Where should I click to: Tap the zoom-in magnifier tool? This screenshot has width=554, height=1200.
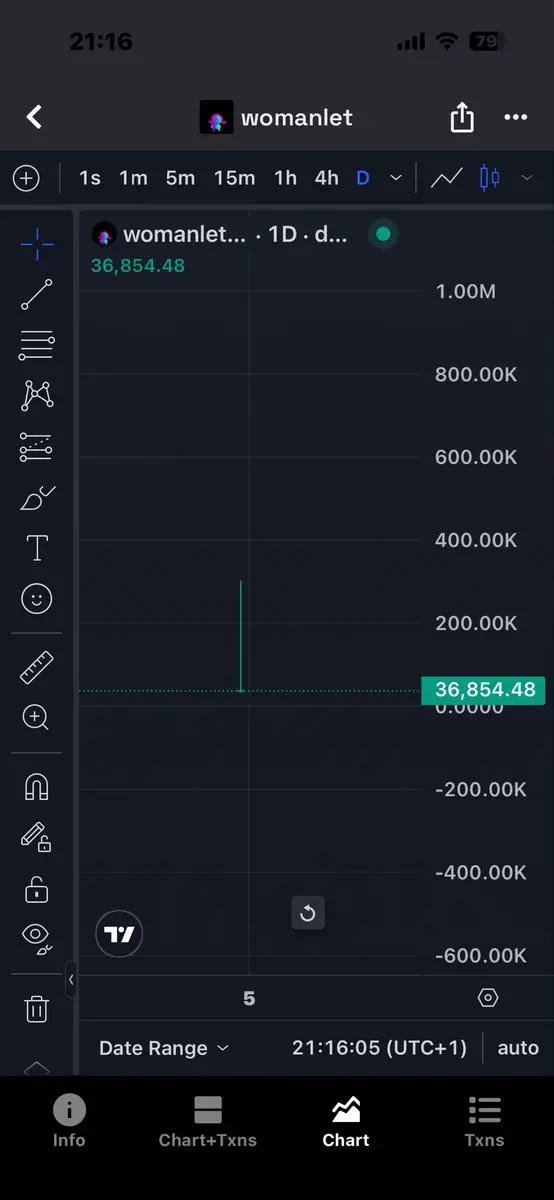[x=37, y=717]
